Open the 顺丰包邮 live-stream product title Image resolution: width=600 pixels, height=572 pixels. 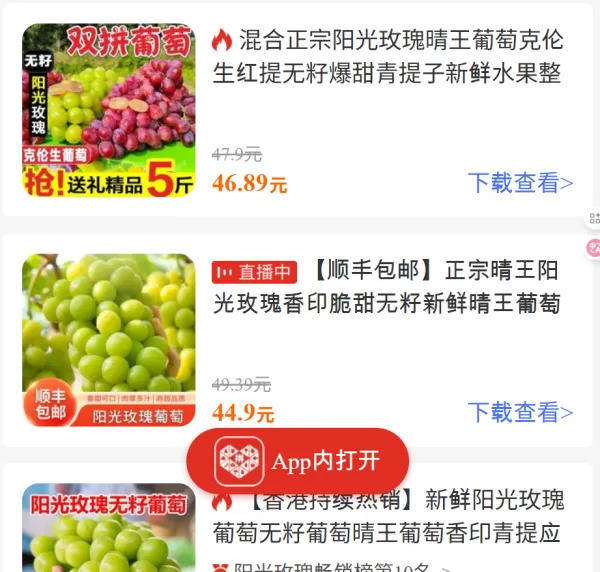click(388, 287)
